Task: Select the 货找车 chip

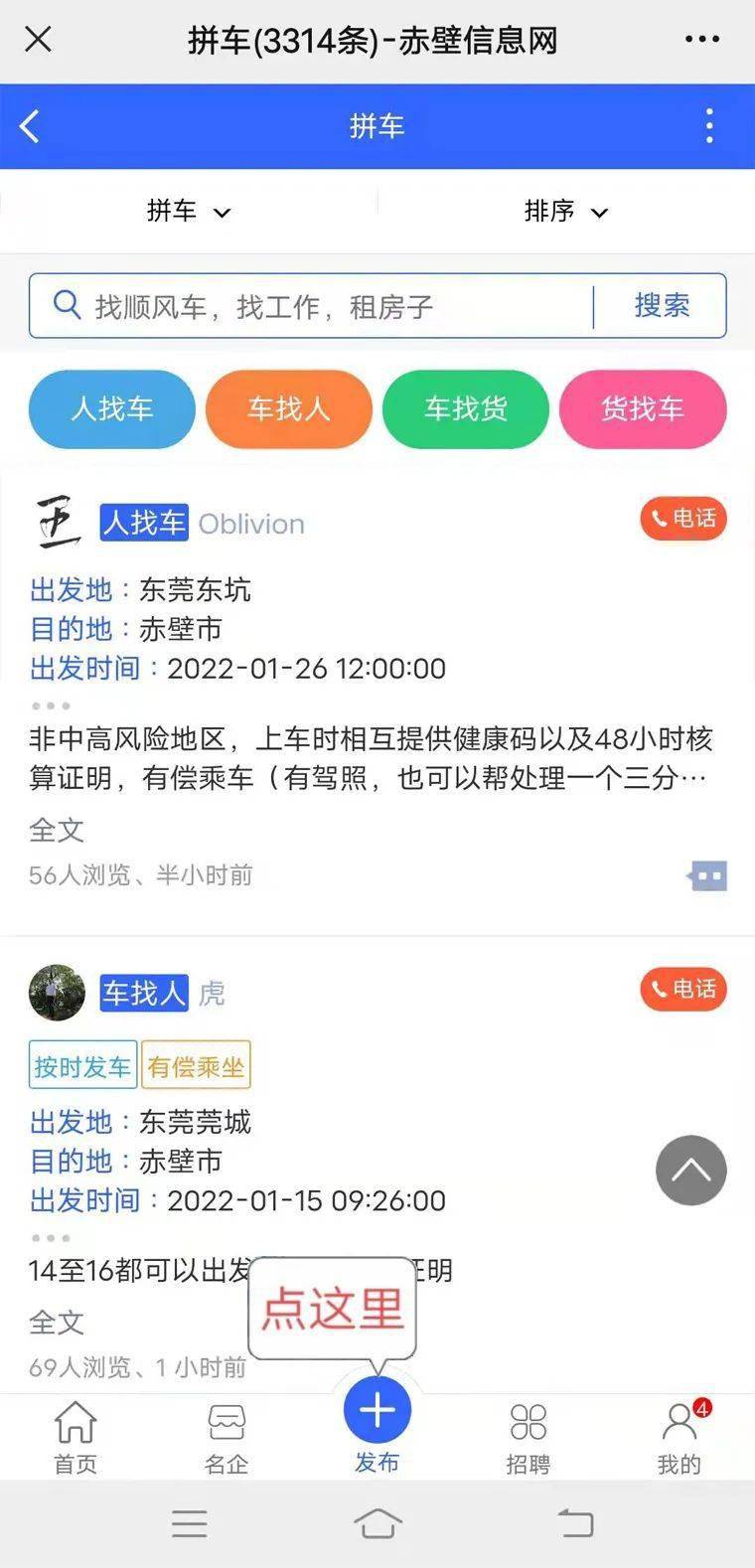Action: pos(643,408)
